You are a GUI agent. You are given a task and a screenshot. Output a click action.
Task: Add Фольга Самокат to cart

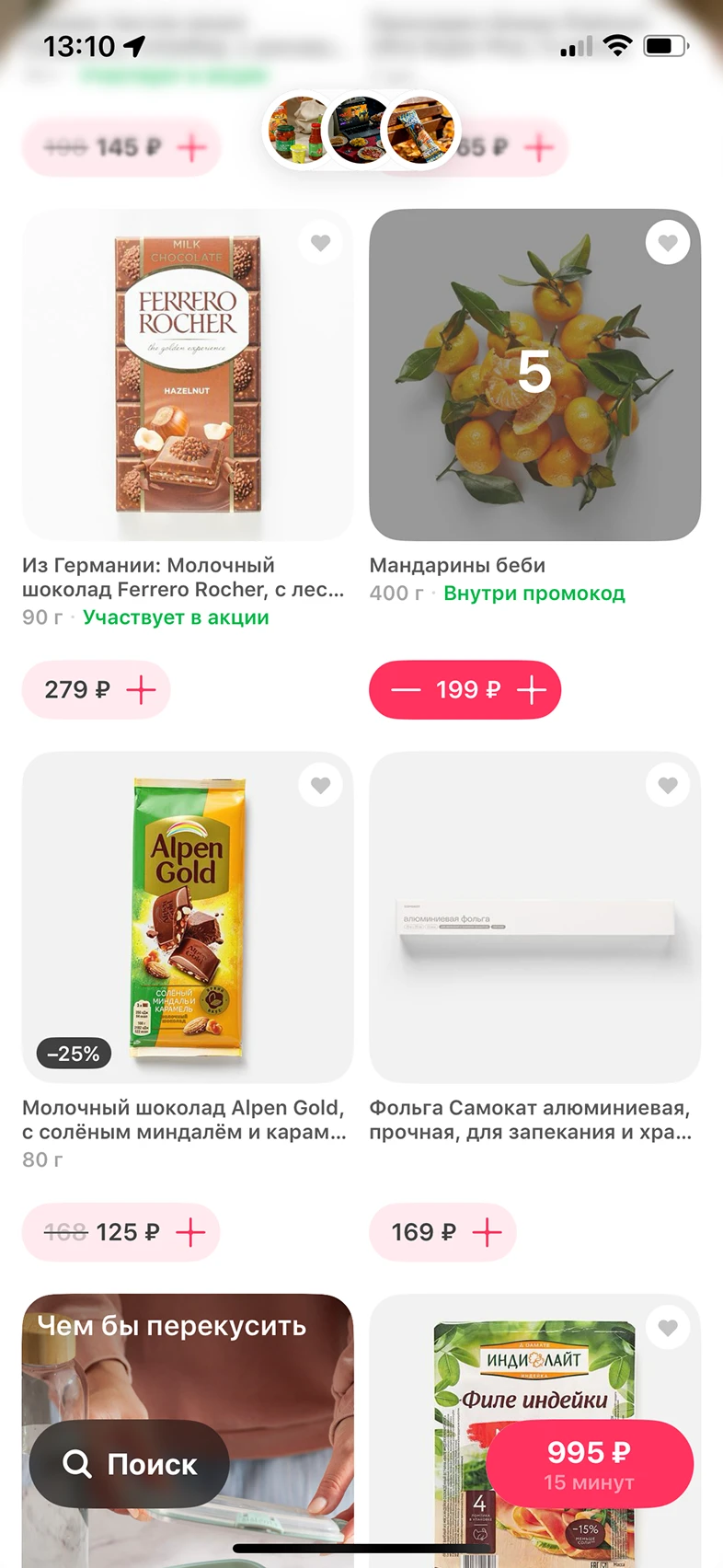click(x=488, y=1232)
